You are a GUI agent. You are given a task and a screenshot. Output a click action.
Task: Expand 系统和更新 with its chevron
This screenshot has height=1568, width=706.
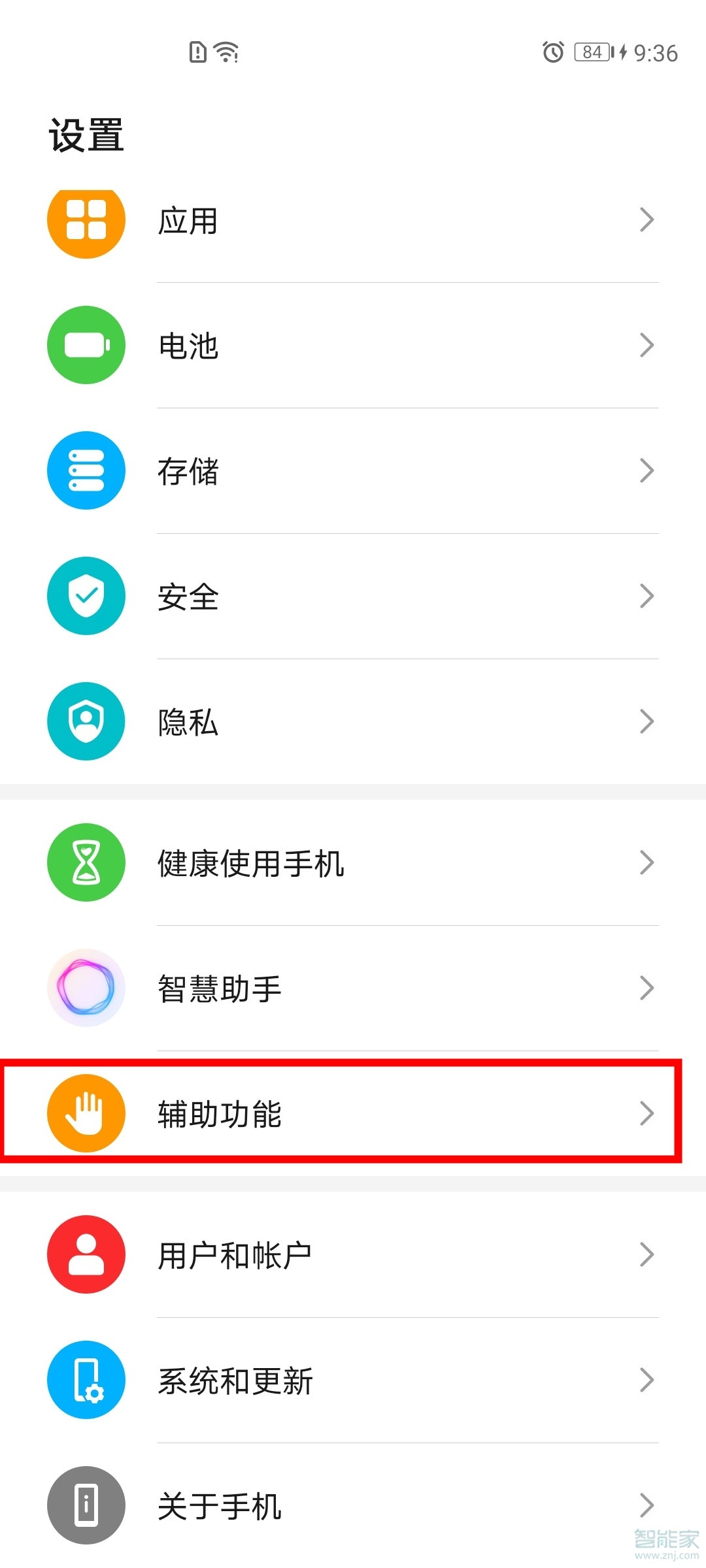(x=647, y=1380)
